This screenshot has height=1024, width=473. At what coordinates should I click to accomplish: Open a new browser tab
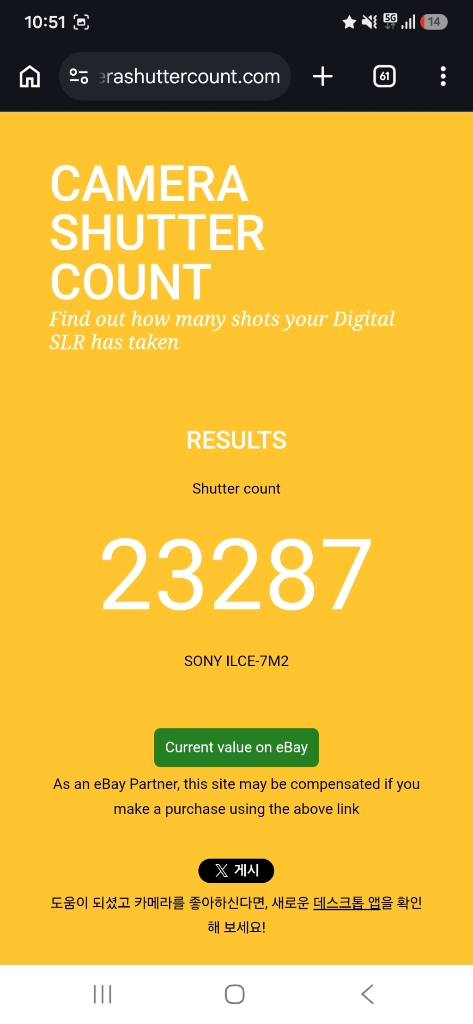click(x=323, y=76)
